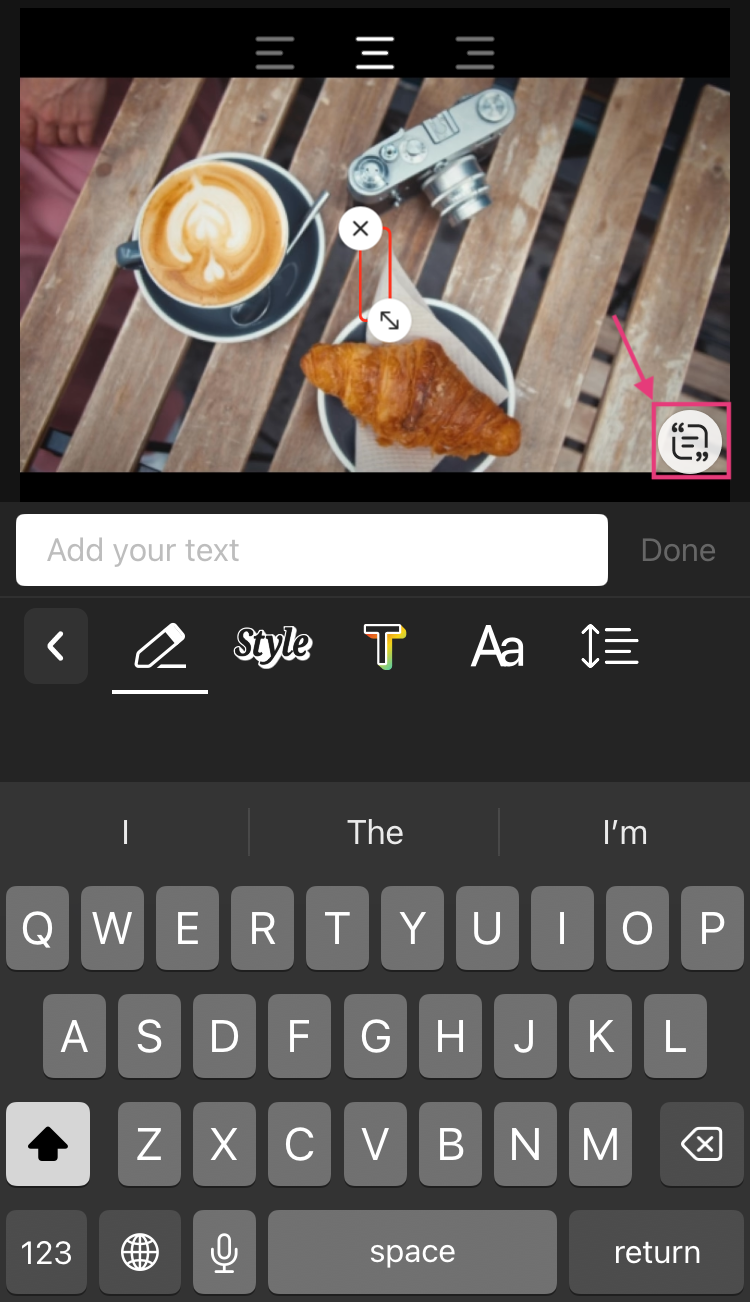750x1302 pixels.
Task: Tap the return key
Action: (x=657, y=1252)
